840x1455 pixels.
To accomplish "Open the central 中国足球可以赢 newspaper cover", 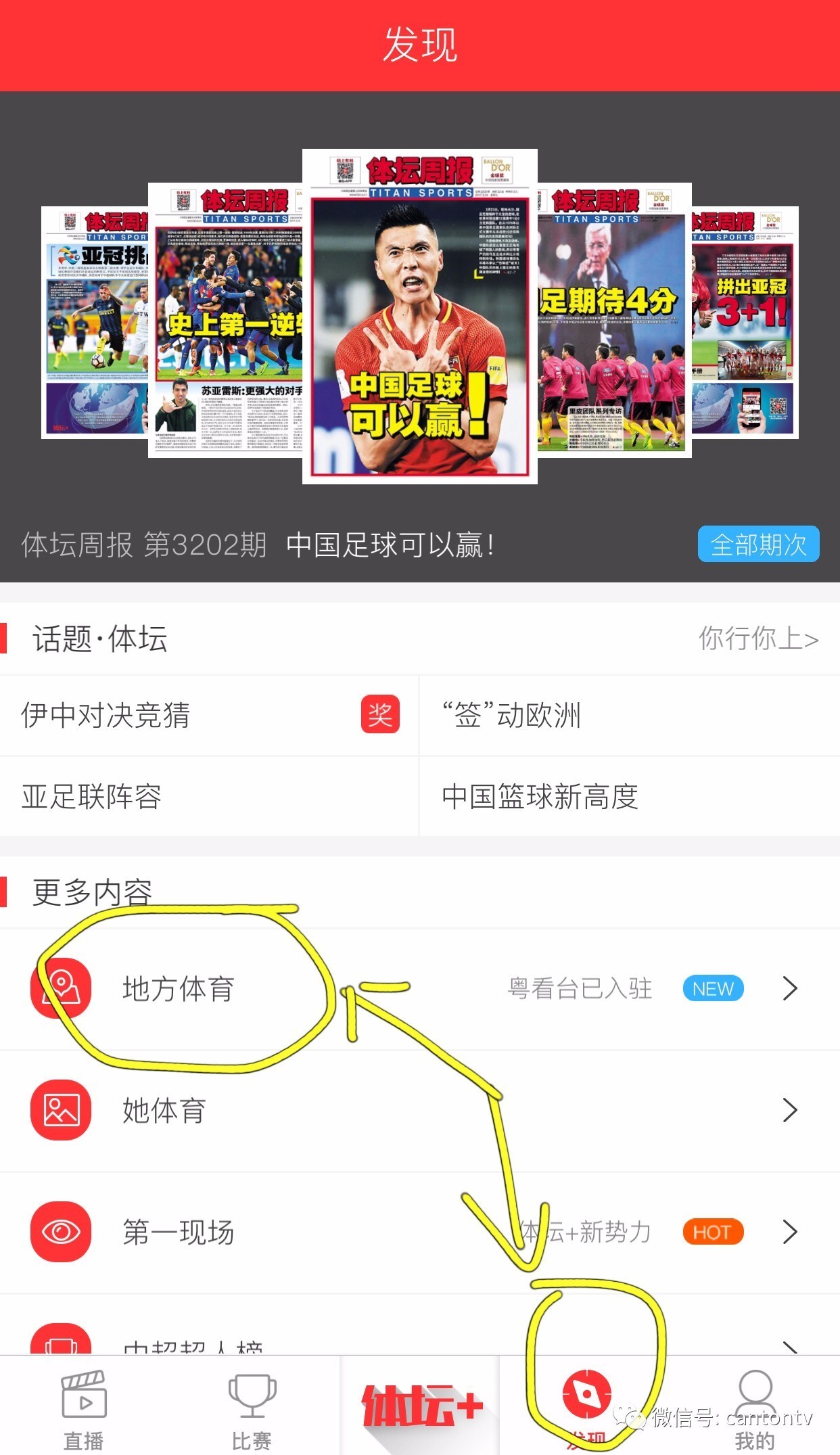I will pyautogui.click(x=420, y=317).
